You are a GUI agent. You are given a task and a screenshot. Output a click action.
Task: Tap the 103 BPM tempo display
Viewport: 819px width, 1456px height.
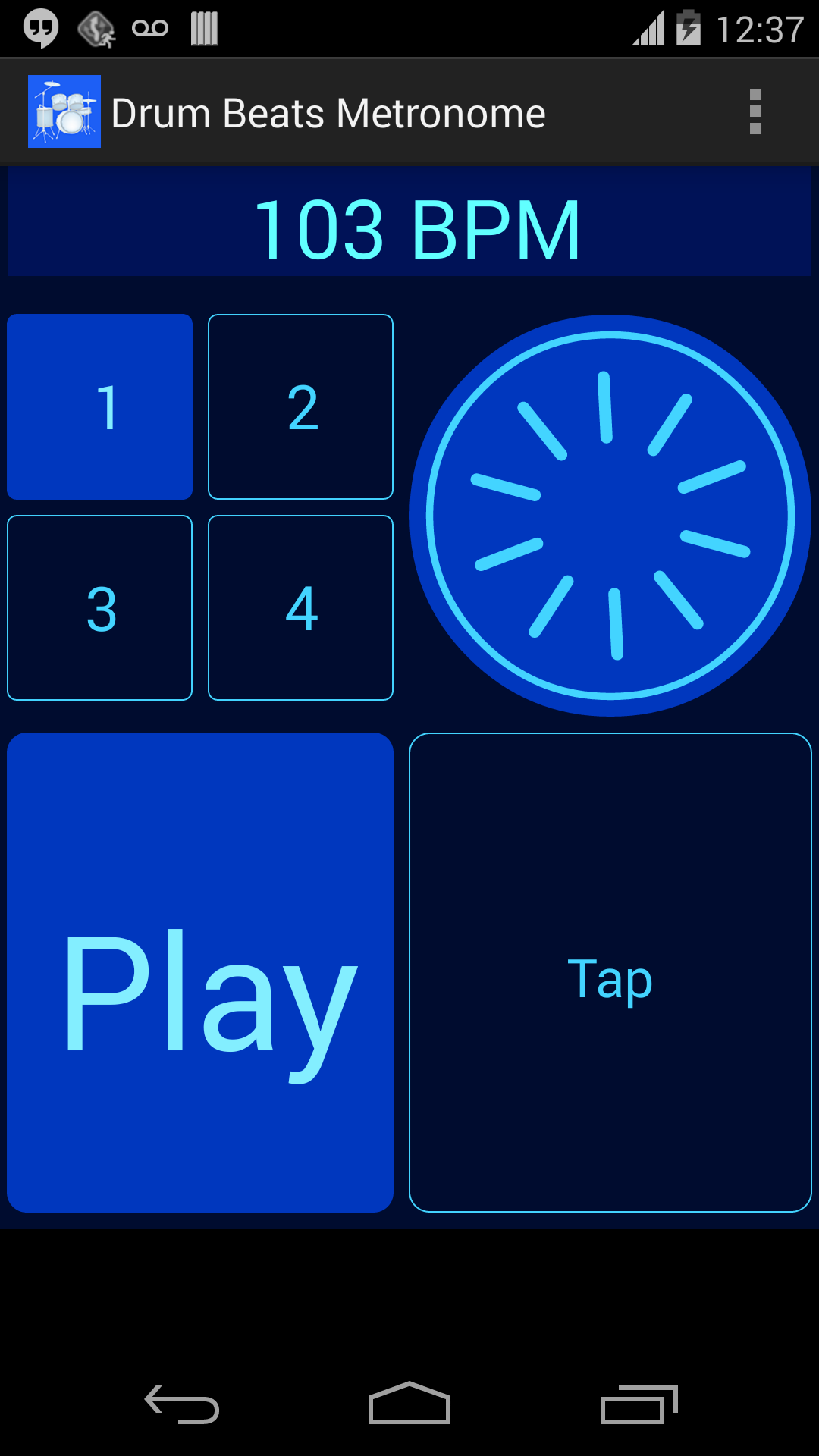coord(409,222)
